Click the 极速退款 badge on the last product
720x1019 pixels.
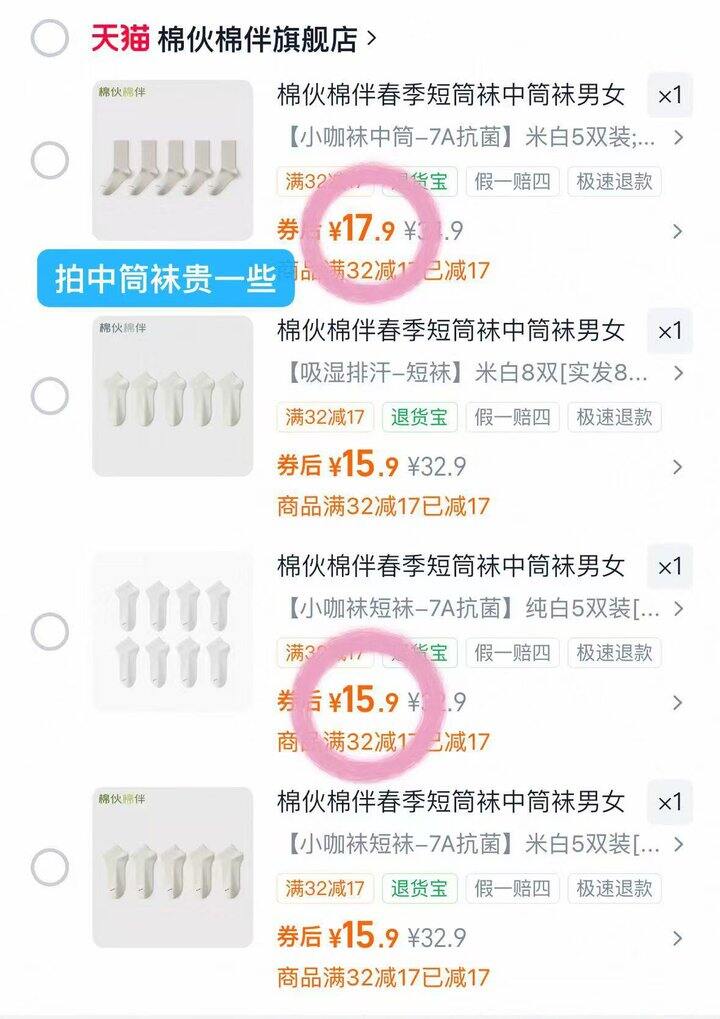pyautogui.click(x=611, y=889)
